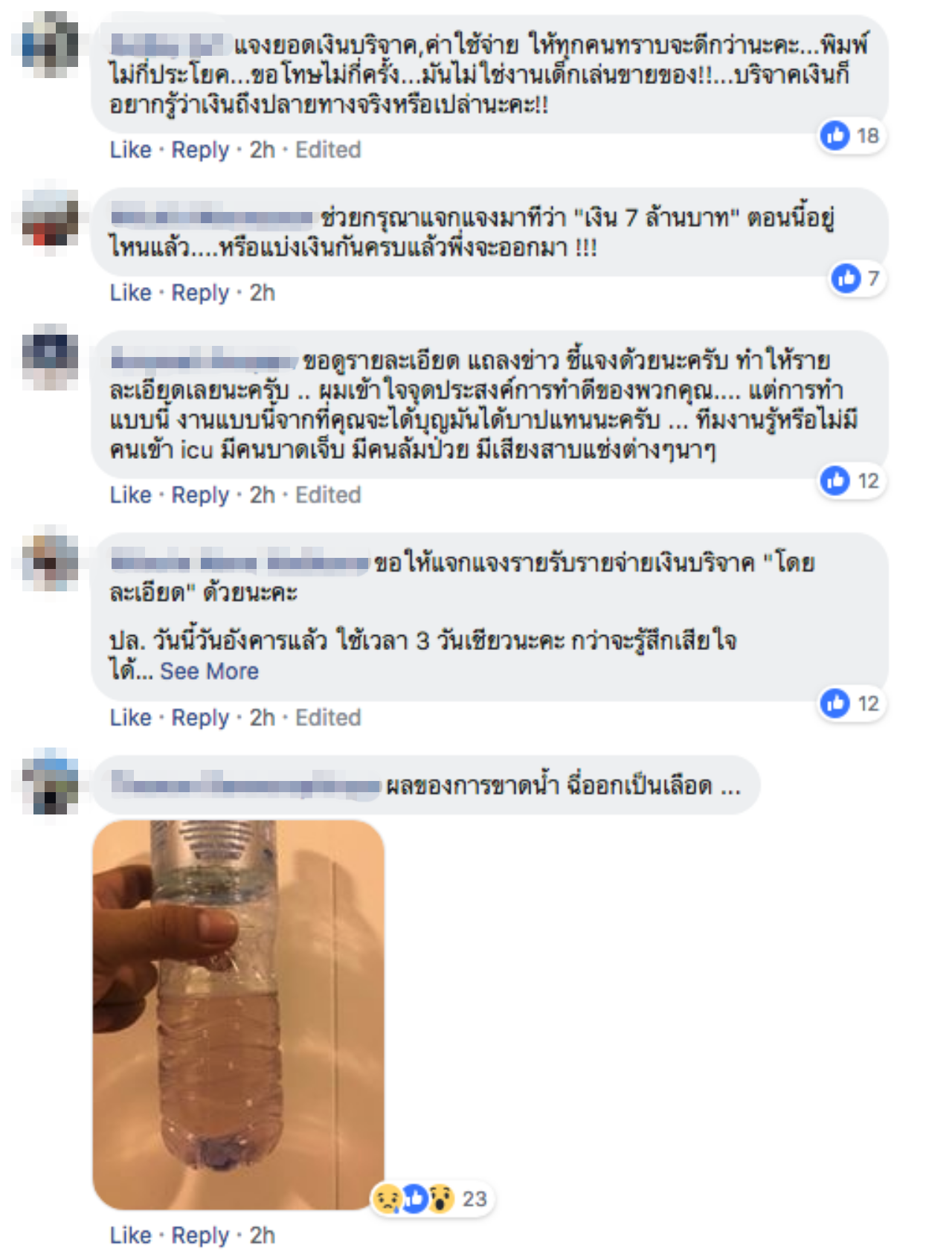
Task: View the 23 reactions on the bottle photo comment
Action: [x=433, y=1198]
